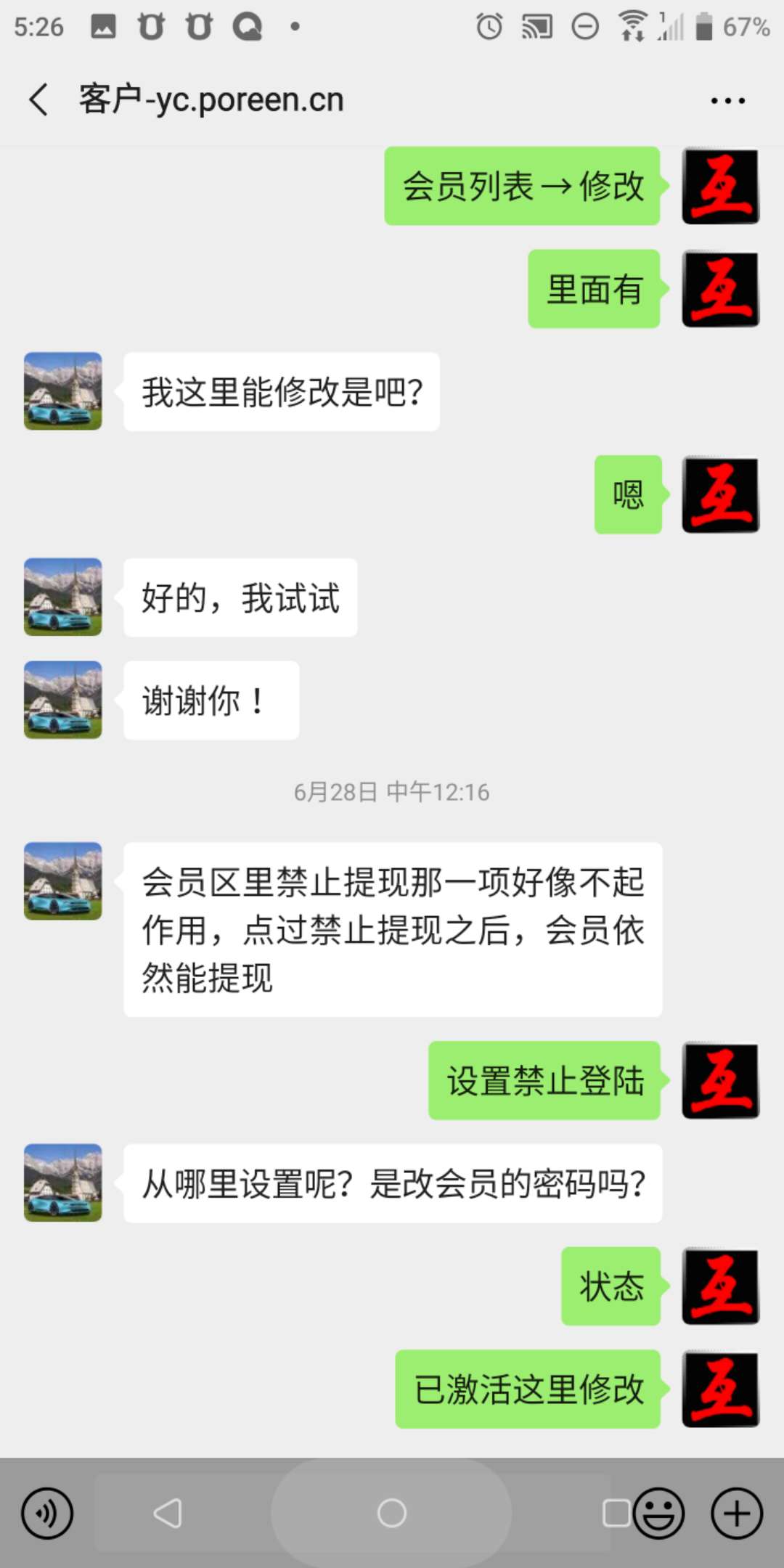Open the plus attachment menu
Image resolution: width=784 pixels, height=1568 pixels.
pos(736,1514)
